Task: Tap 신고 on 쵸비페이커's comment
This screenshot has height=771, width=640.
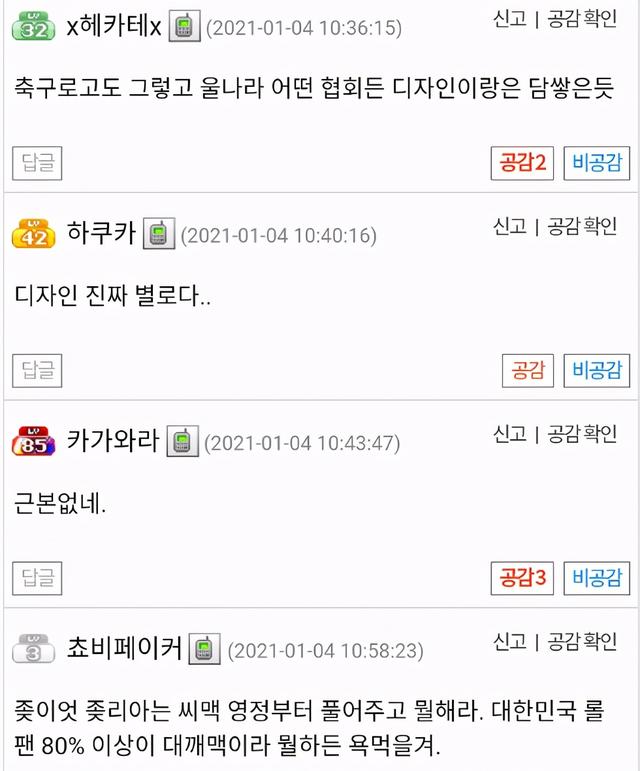Action: (x=510, y=641)
